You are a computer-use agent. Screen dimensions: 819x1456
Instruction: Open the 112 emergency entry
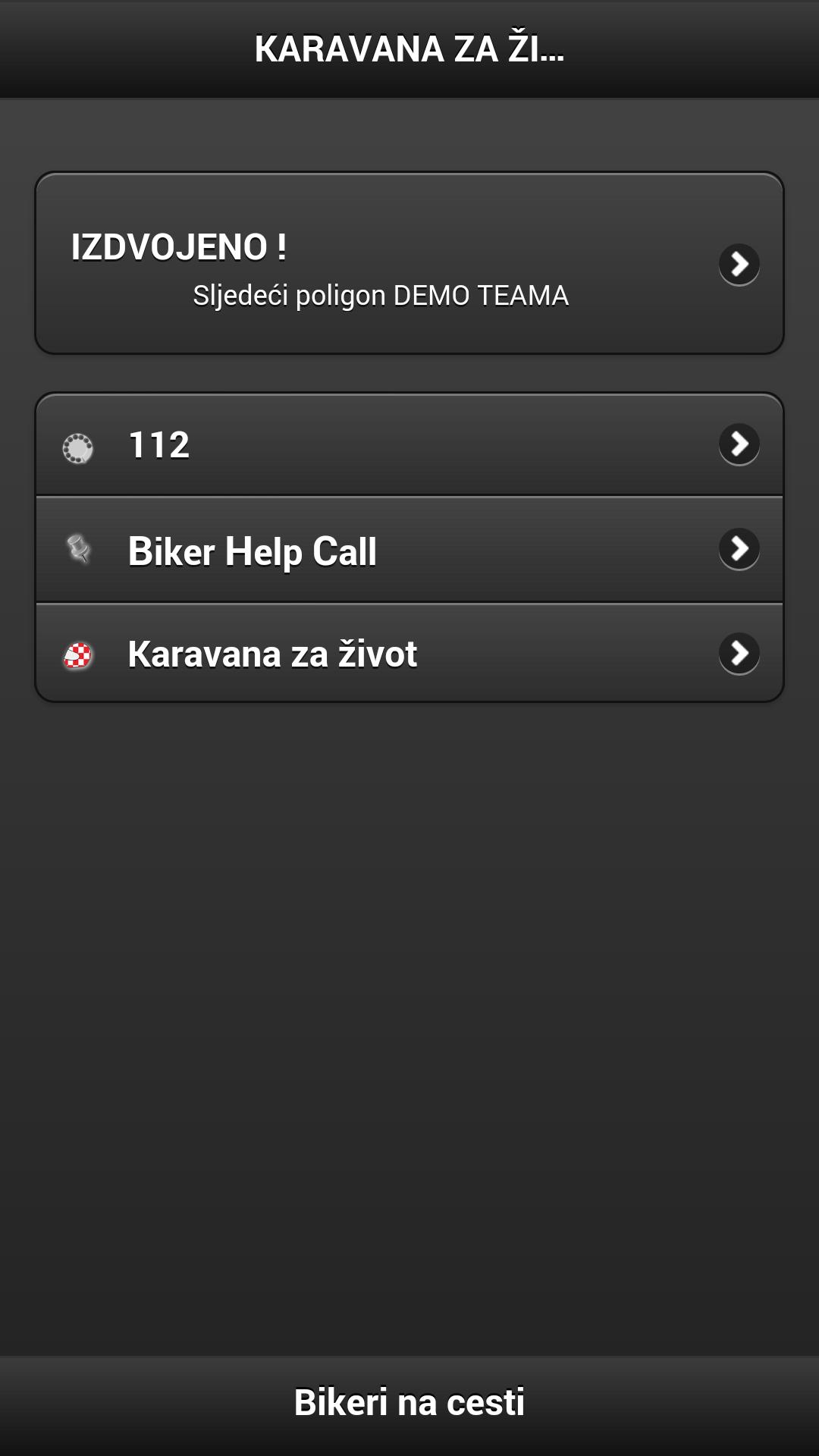pos(409,446)
